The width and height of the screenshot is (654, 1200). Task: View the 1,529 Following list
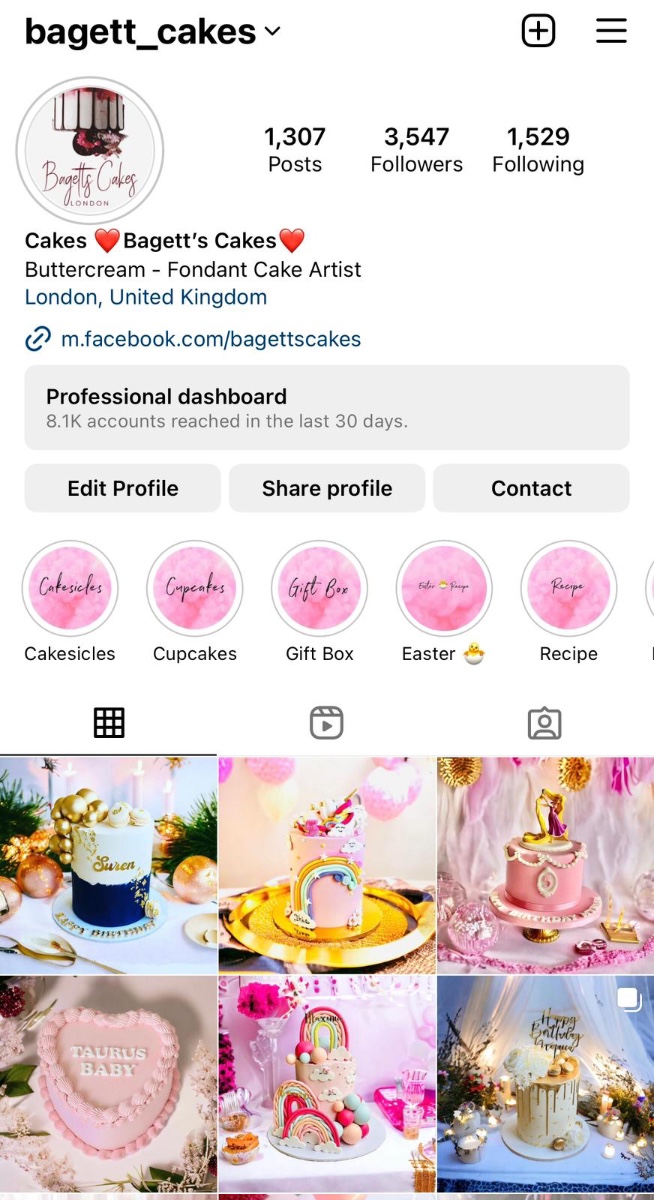tap(538, 150)
